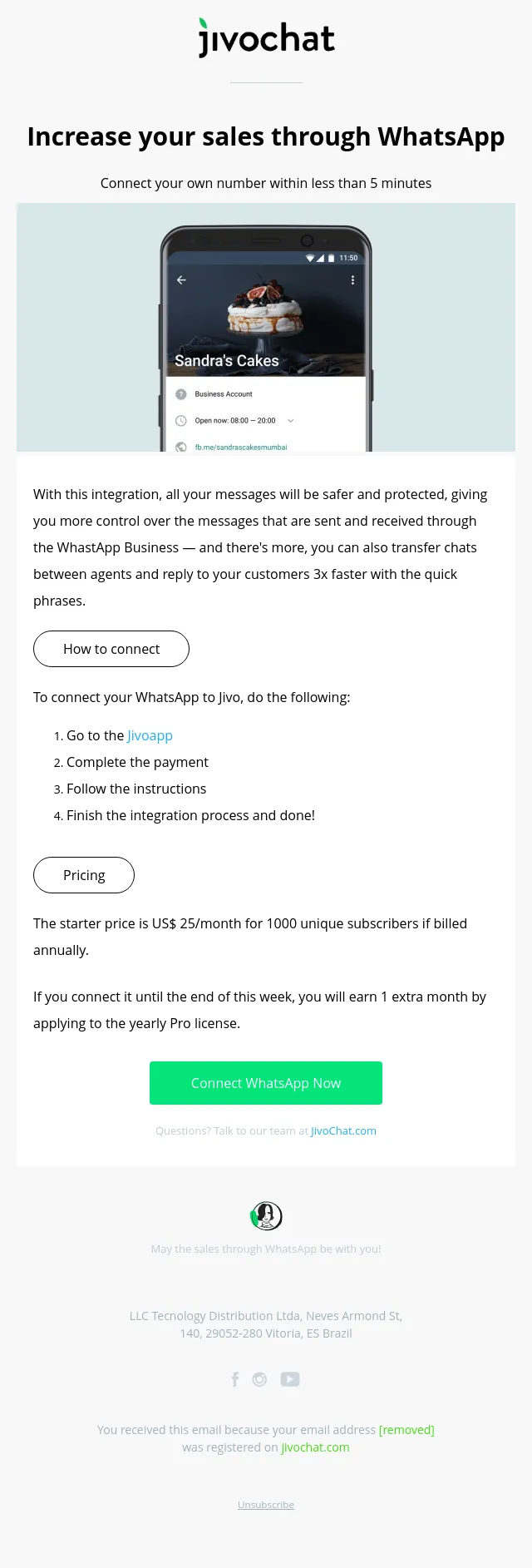Unsubscribe from this email list
Viewport: 532px width, 1568px height.
coord(266,1505)
